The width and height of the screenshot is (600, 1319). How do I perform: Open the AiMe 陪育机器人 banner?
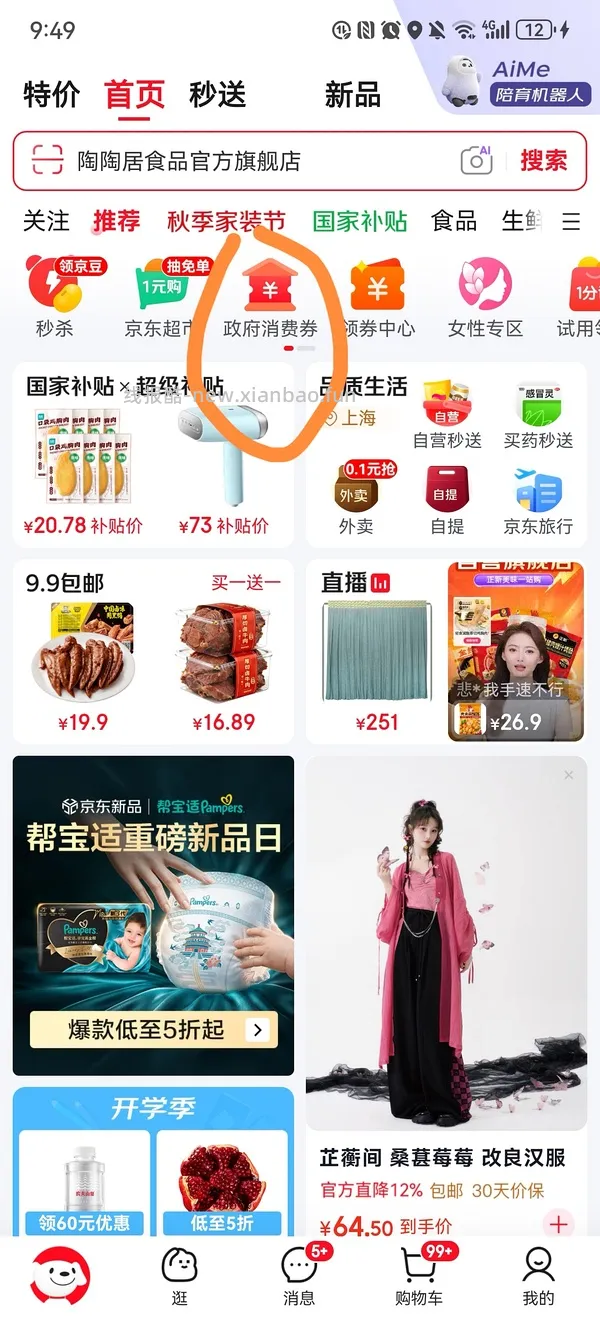[518, 83]
